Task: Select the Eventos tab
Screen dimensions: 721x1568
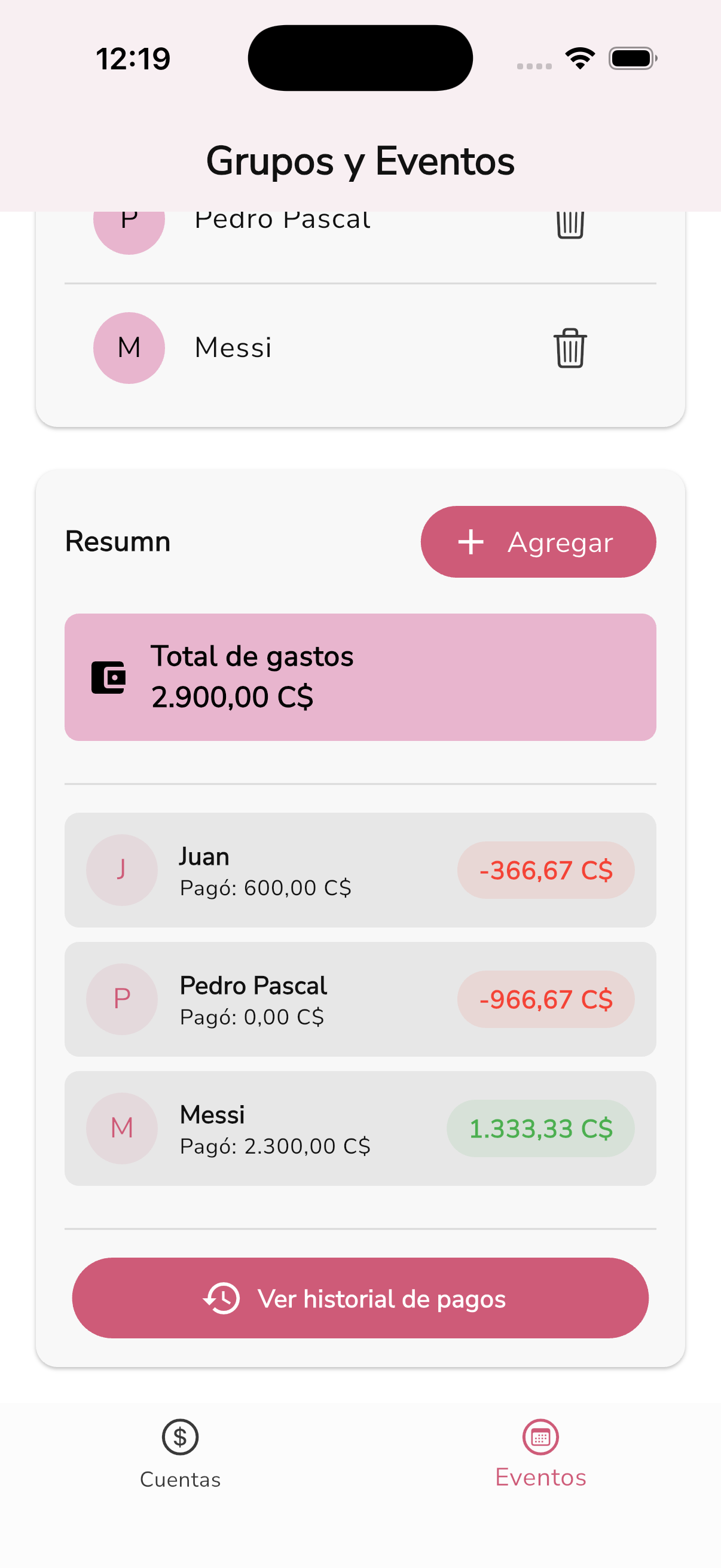Action: (540, 1454)
